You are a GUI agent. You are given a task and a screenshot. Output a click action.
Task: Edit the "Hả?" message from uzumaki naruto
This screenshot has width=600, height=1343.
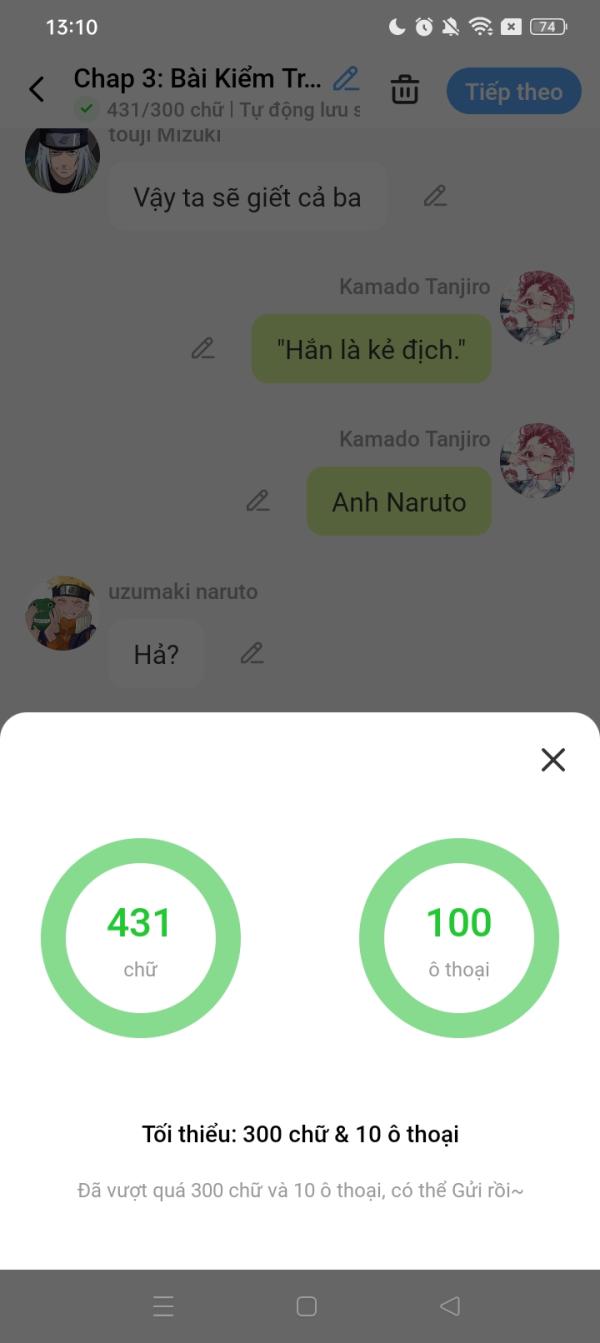(252, 654)
